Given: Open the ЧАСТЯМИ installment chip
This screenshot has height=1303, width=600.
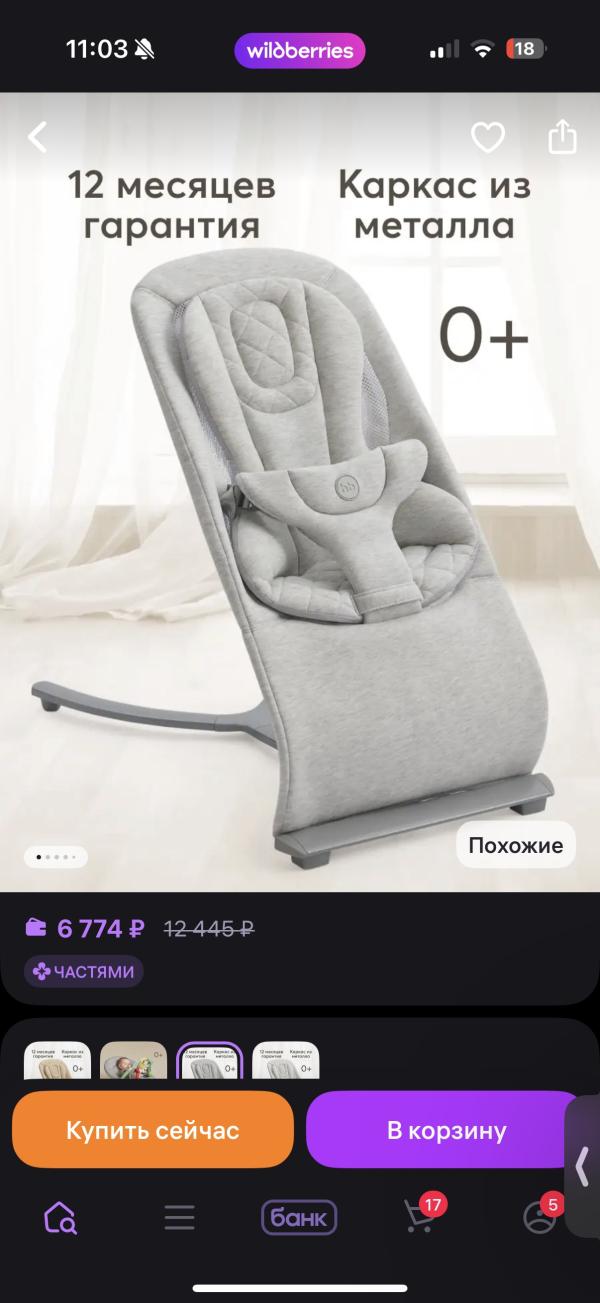Looking at the screenshot, I should coord(84,971).
